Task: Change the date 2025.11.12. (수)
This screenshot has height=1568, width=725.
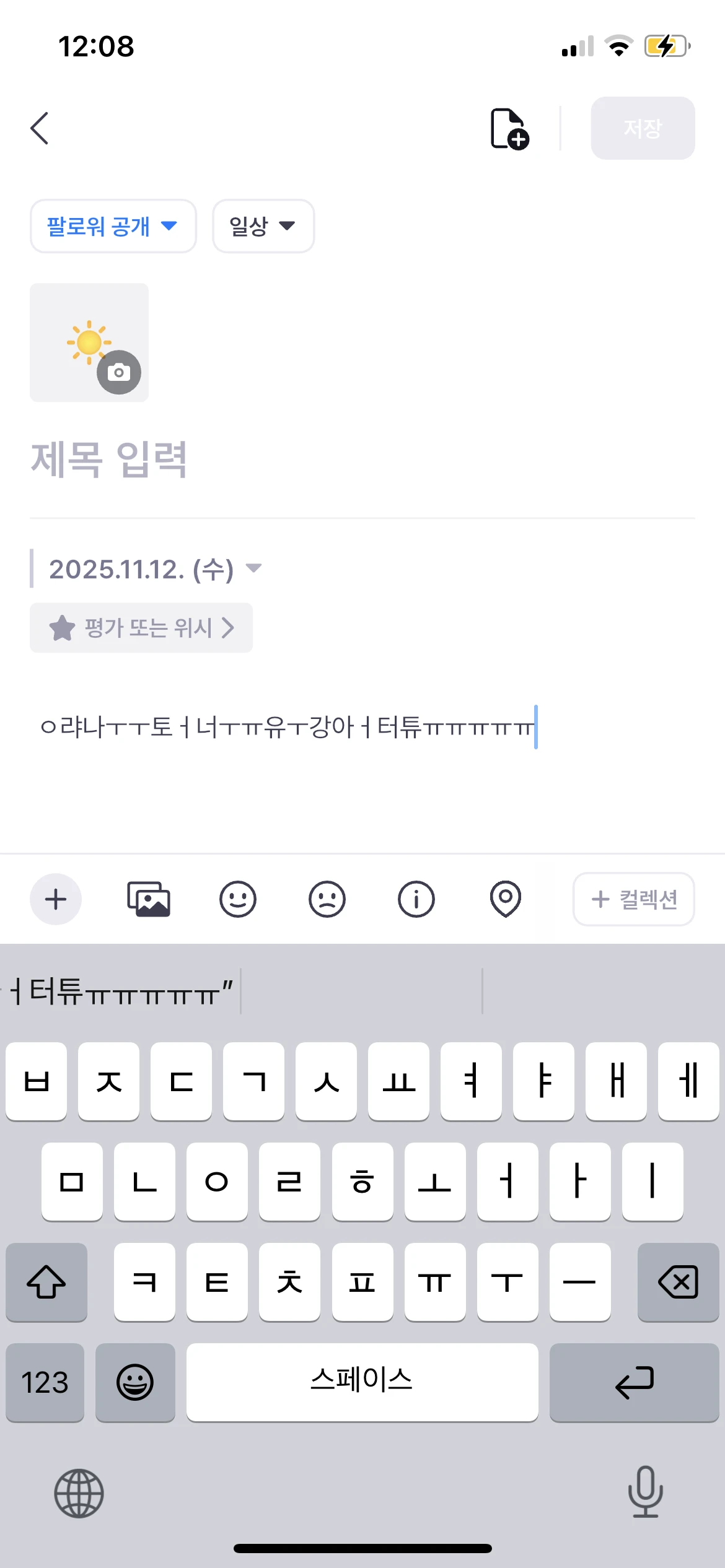Action: pos(155,569)
